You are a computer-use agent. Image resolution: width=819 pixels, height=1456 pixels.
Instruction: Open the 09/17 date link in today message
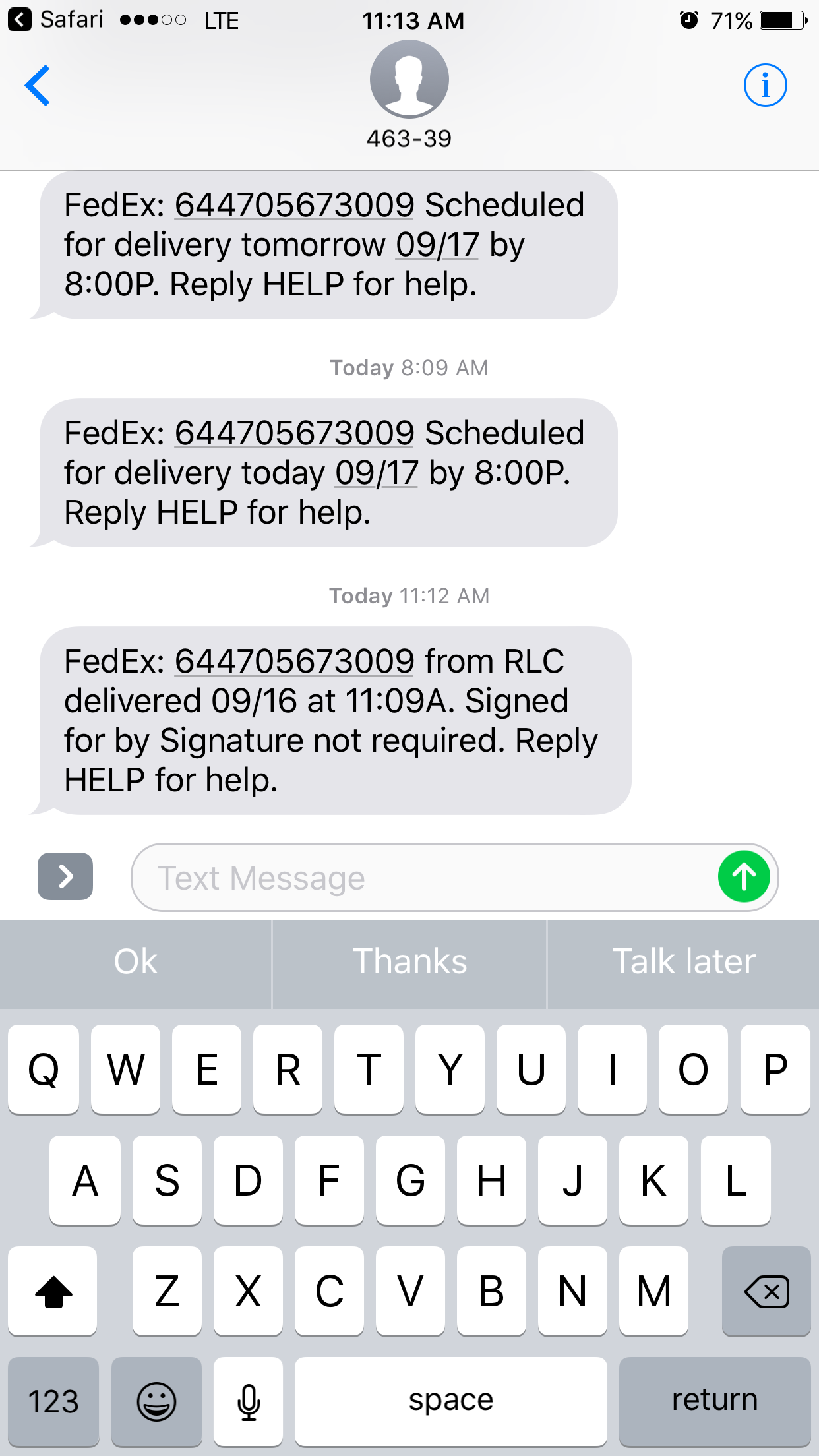(x=377, y=473)
